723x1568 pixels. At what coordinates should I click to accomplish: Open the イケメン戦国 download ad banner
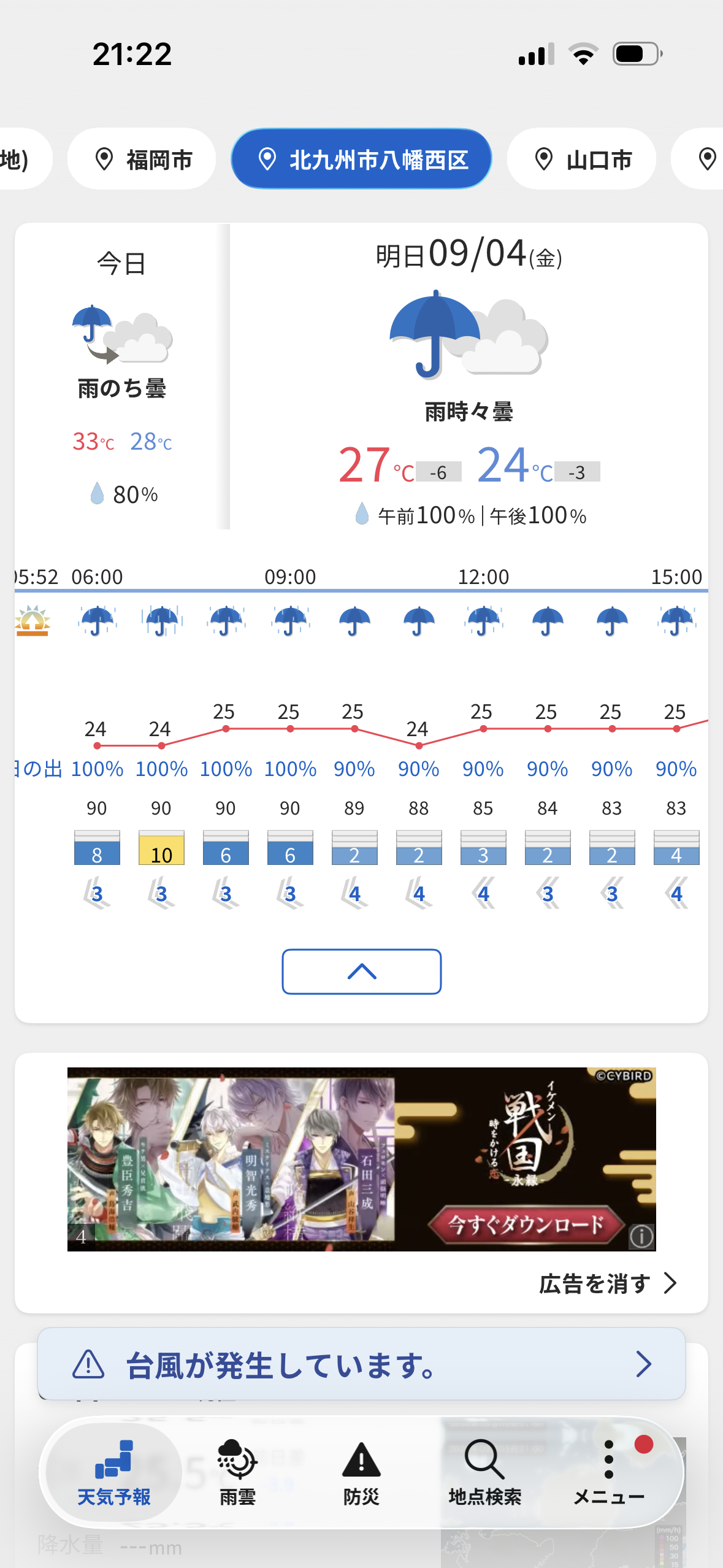[361, 1159]
